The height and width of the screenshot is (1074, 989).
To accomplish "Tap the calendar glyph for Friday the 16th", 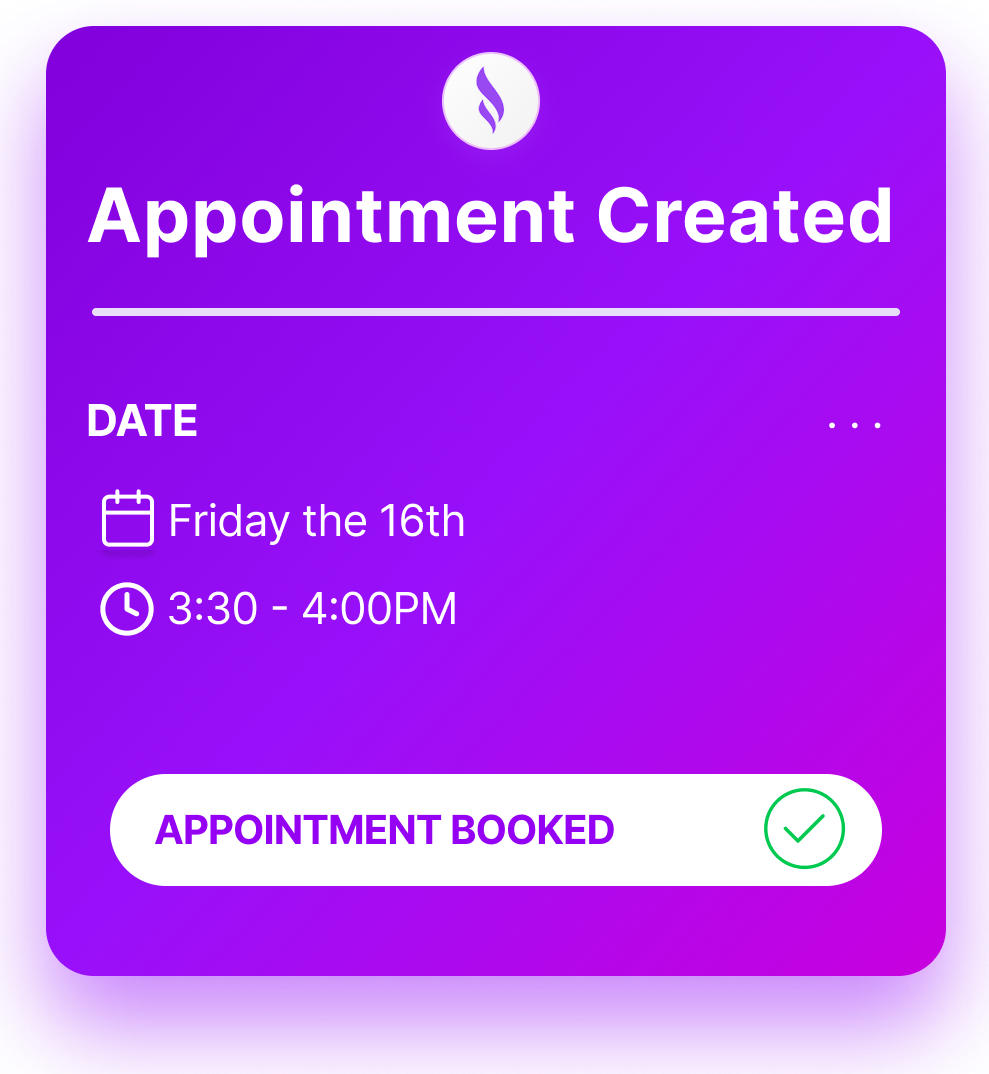I will (x=128, y=519).
